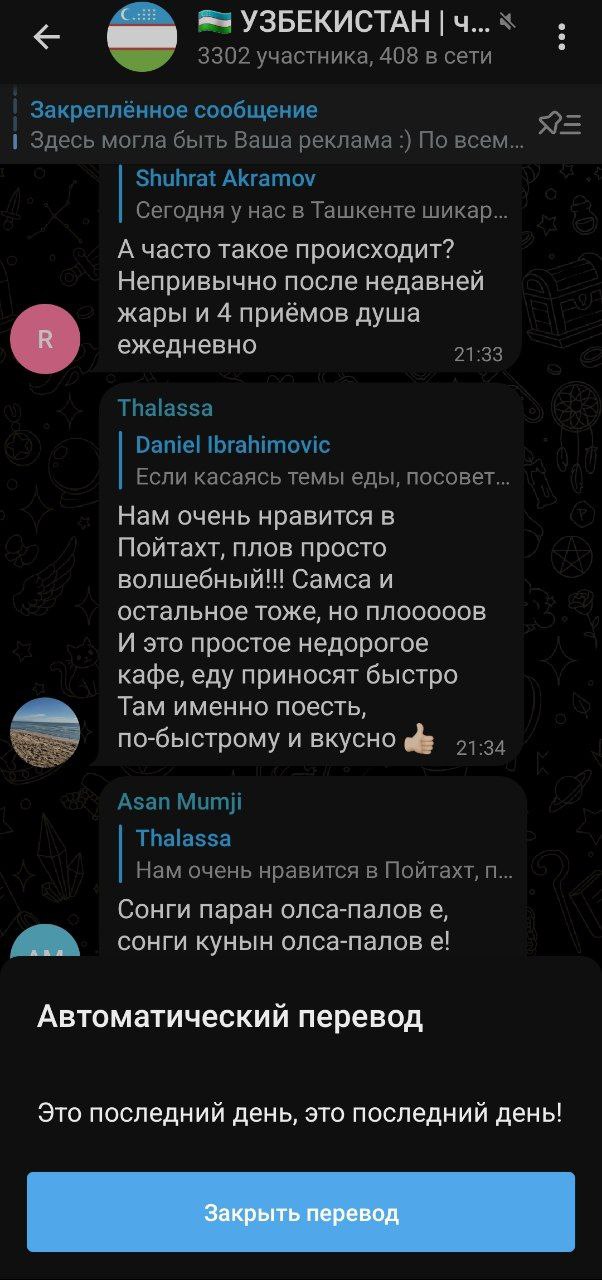The height and width of the screenshot is (1280, 602).
Task: Open the profile of user R
Action: click(x=45, y=340)
